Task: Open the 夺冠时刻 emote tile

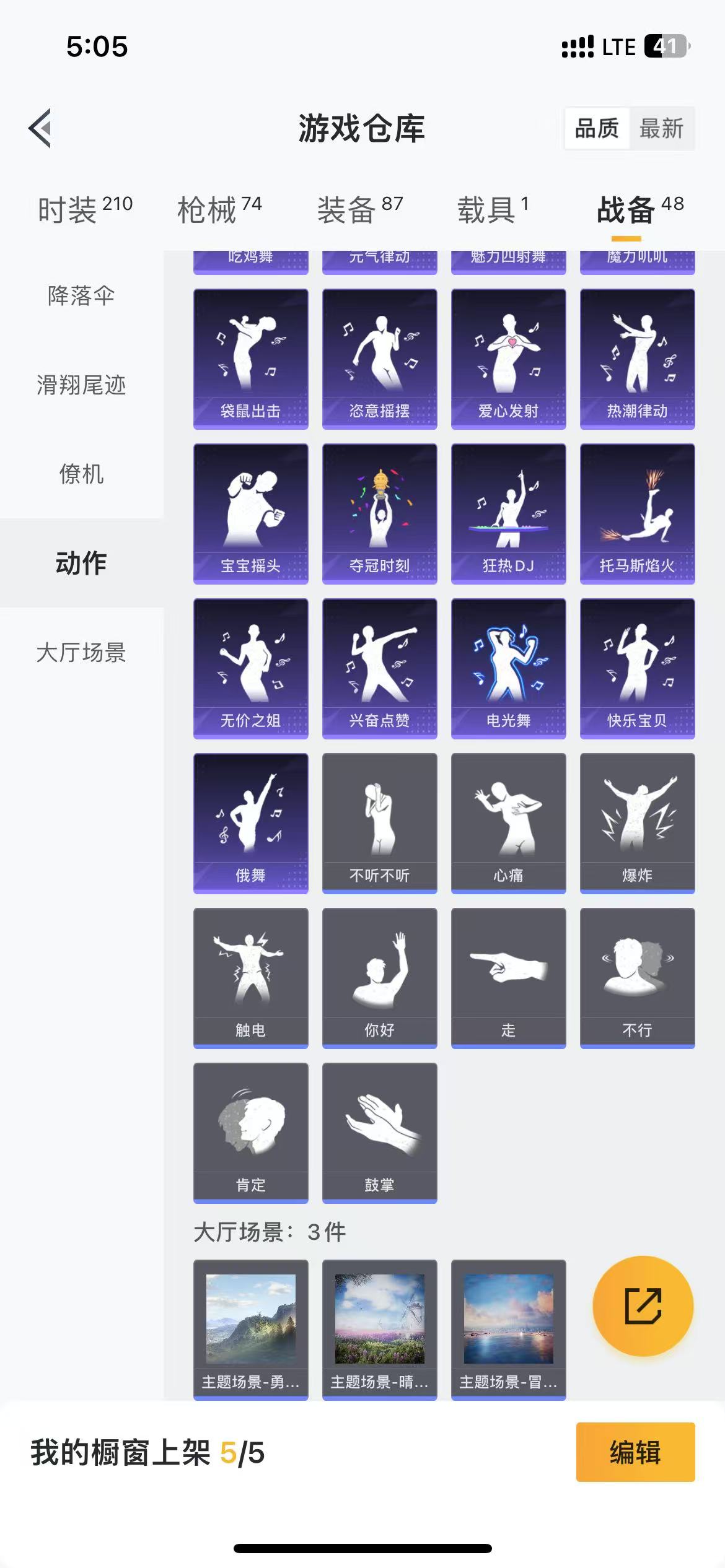Action: pos(379,513)
